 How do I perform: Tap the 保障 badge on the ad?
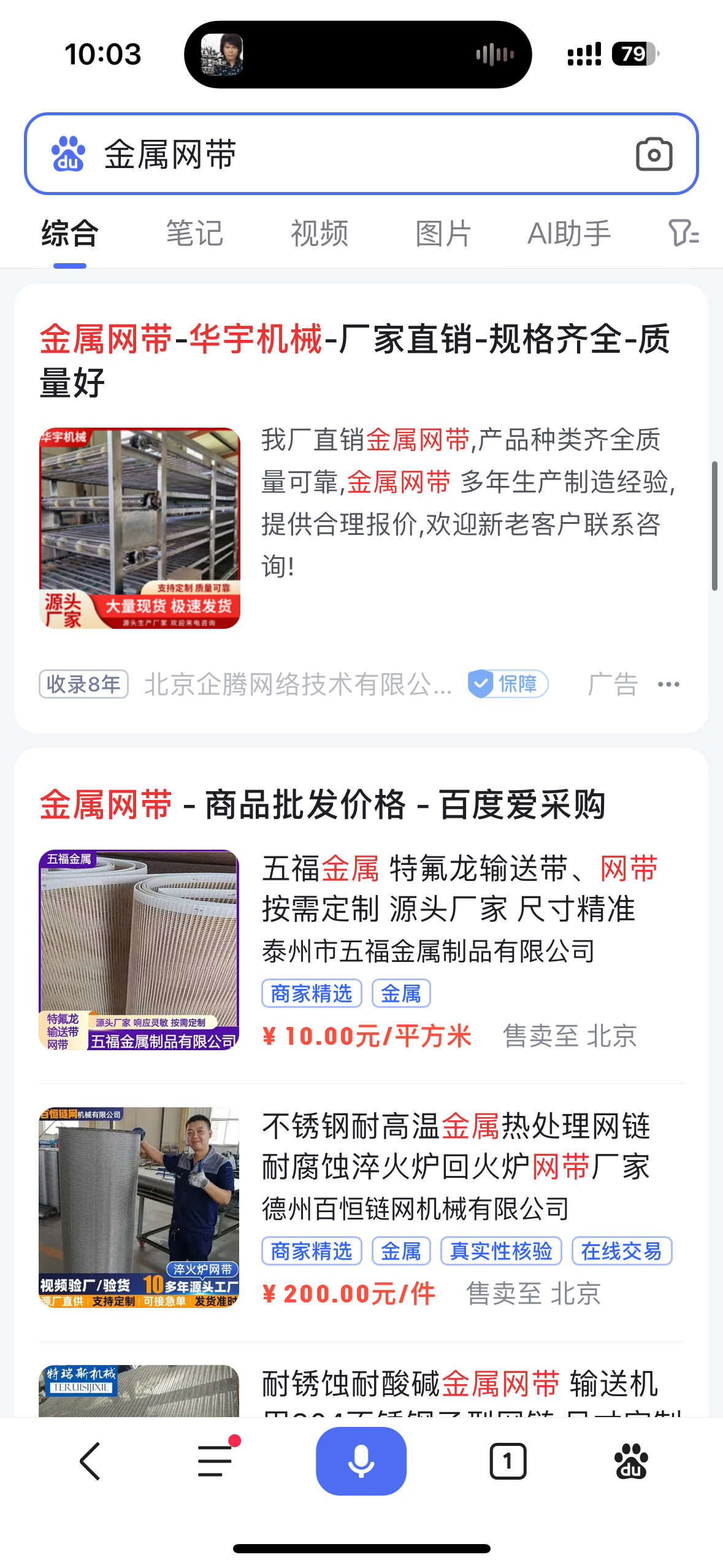click(x=508, y=684)
